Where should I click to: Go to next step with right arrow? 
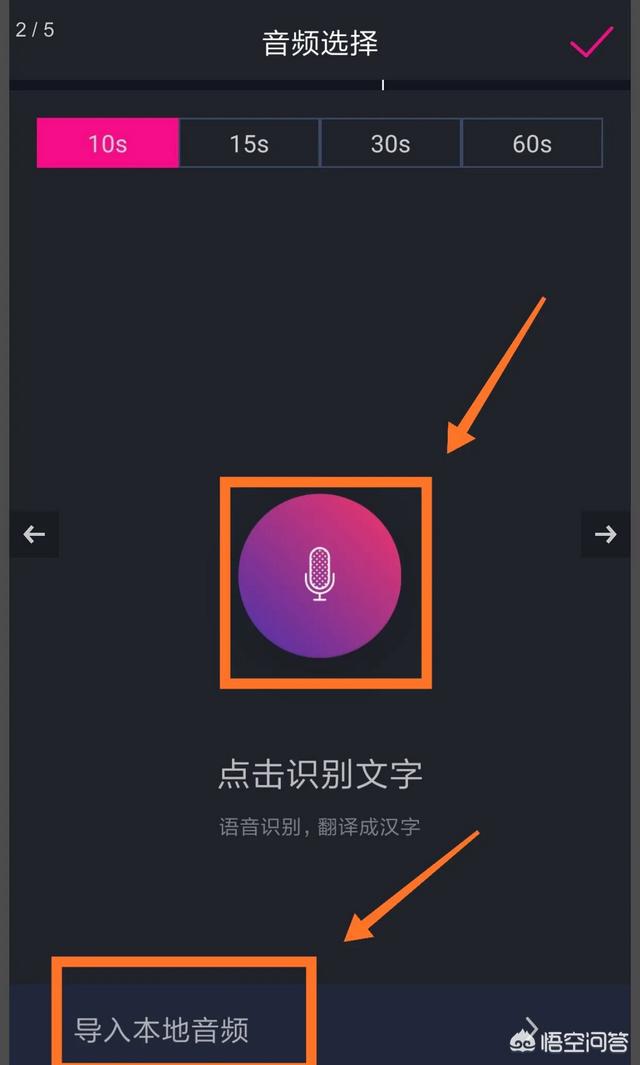605,535
